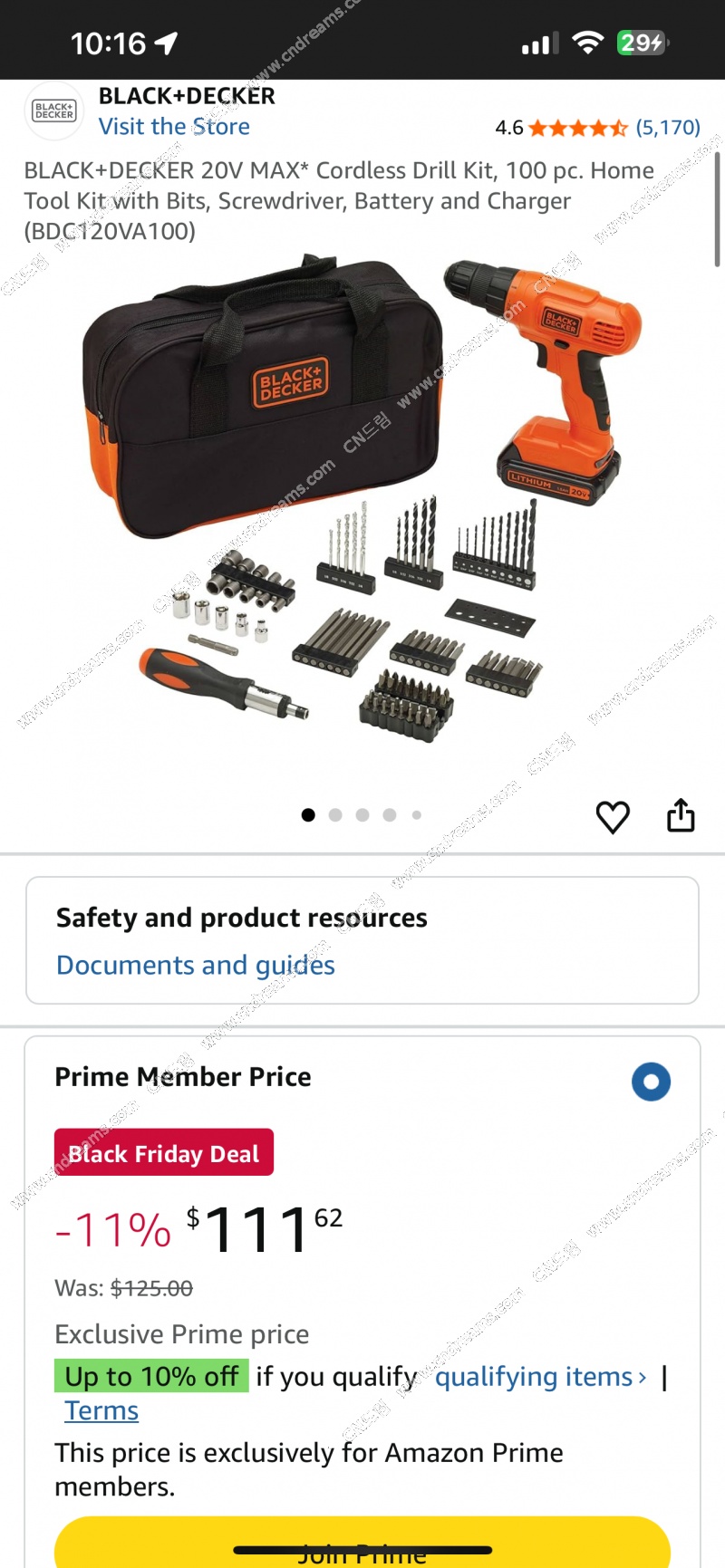725x1568 pixels.
Task: Visit the BLACK+DECKER store
Action: 174,127
